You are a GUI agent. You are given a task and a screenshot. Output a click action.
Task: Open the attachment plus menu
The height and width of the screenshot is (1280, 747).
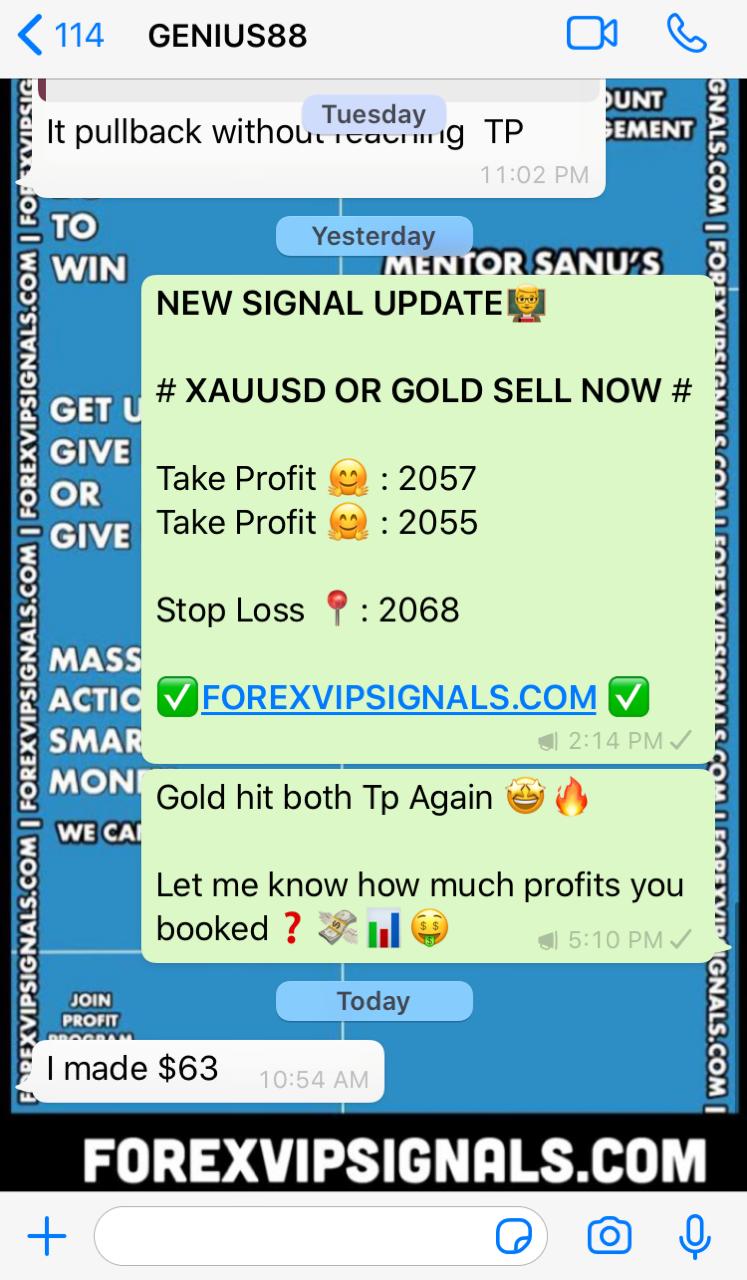[46, 1237]
